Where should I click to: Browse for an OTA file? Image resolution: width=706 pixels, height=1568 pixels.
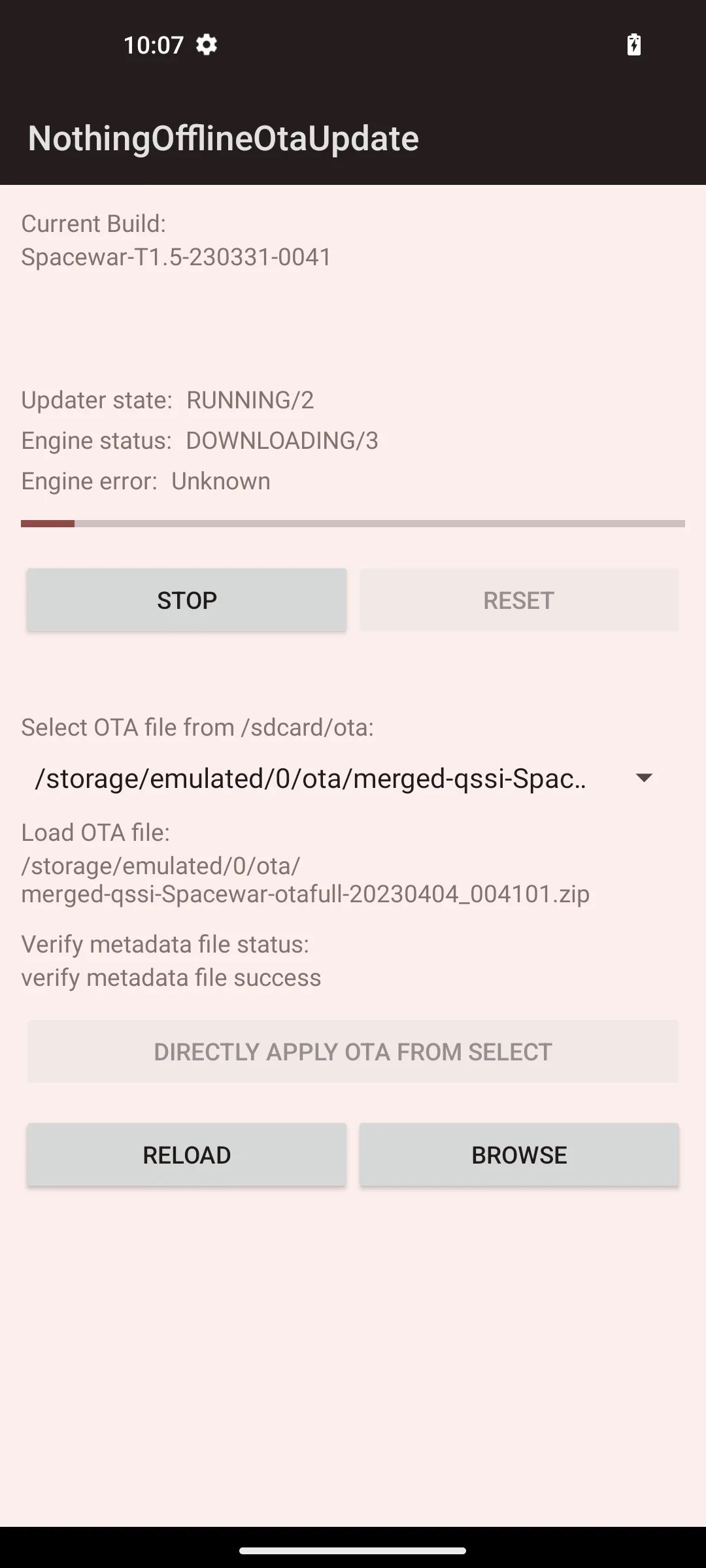click(x=518, y=1154)
